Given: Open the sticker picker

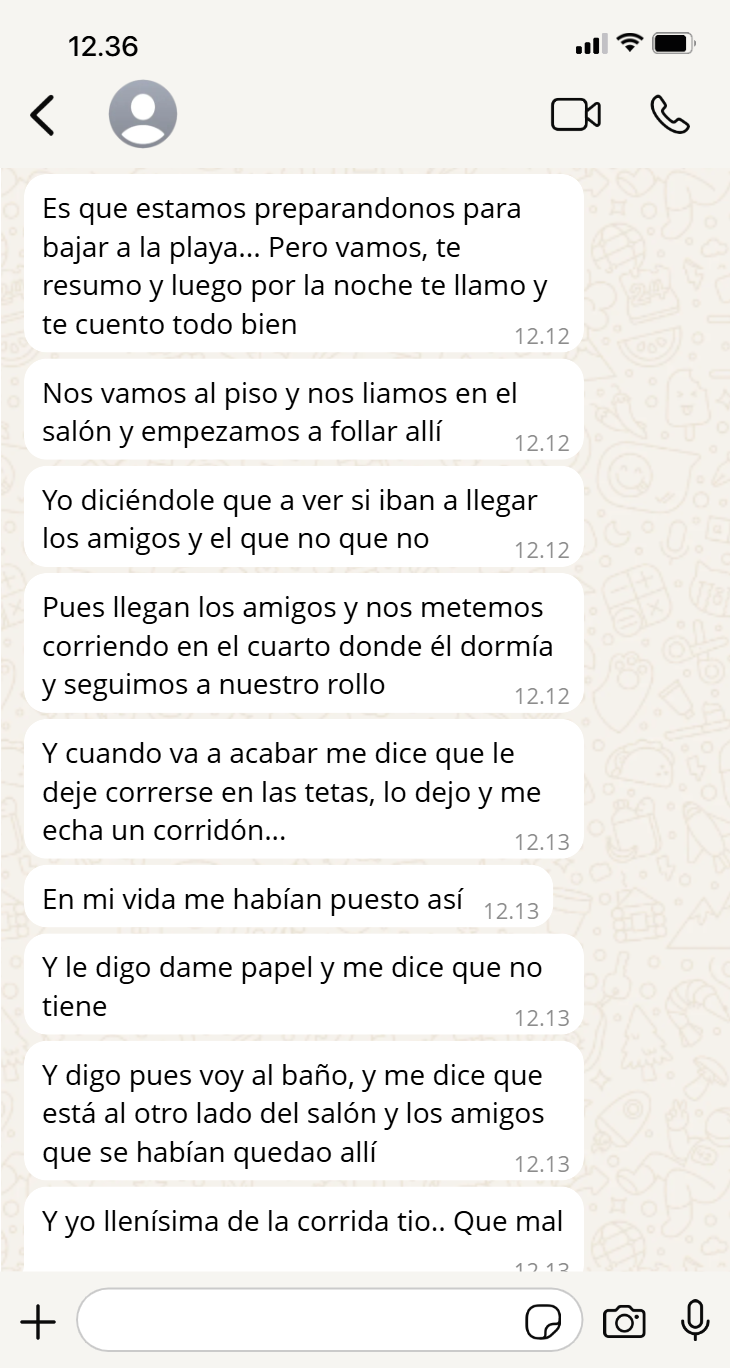Looking at the screenshot, I should click(543, 1322).
